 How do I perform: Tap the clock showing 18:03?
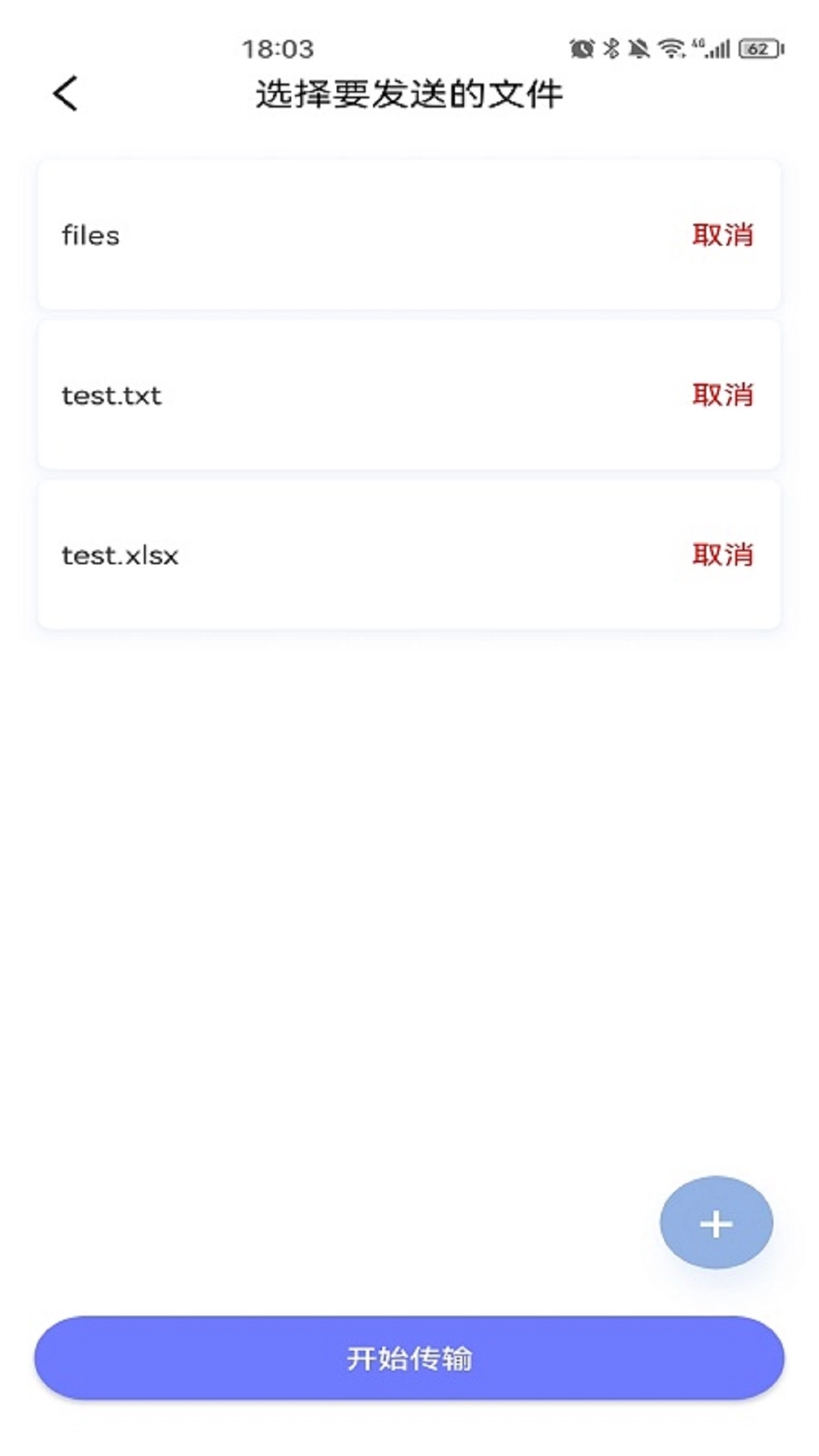click(x=276, y=47)
